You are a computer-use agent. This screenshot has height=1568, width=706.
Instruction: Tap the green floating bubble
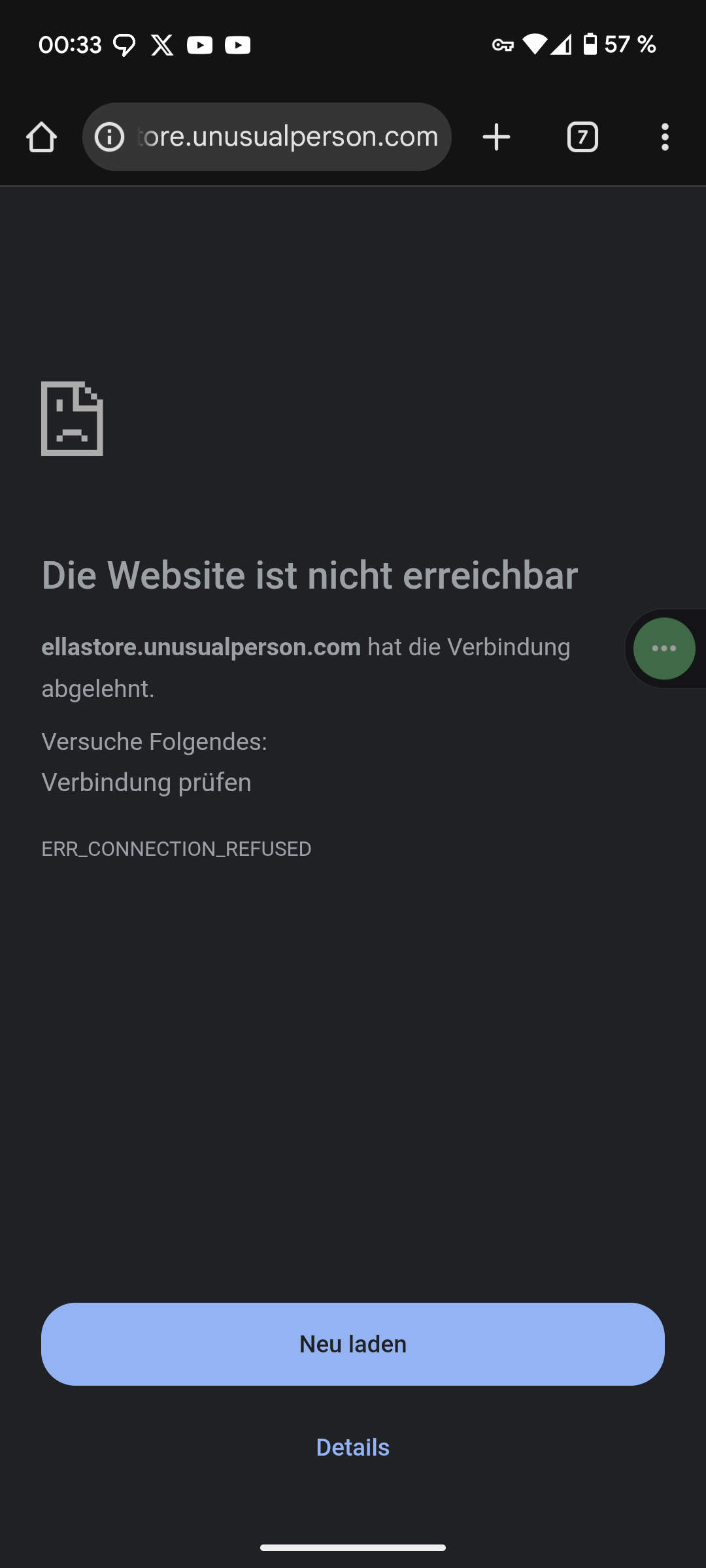pos(664,648)
